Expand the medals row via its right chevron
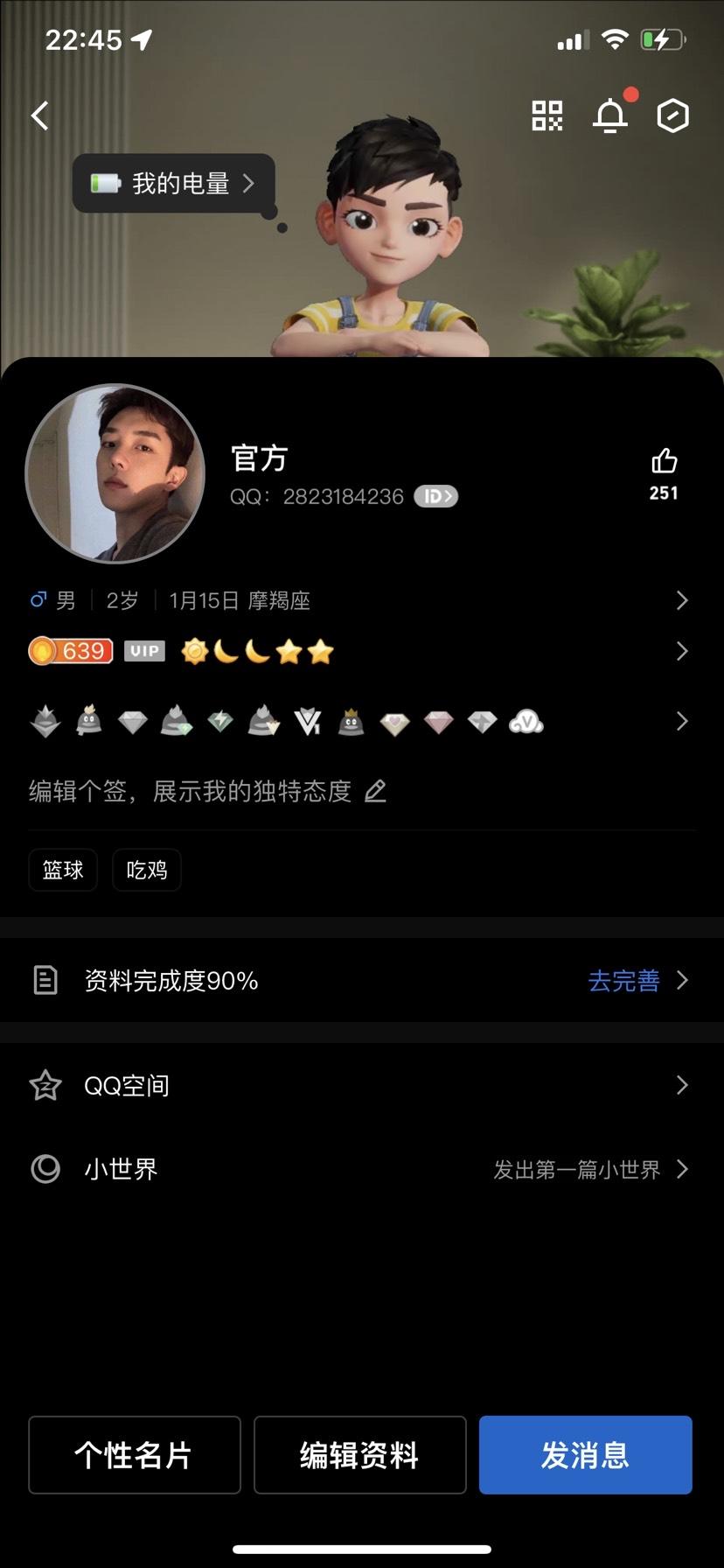 click(x=681, y=720)
